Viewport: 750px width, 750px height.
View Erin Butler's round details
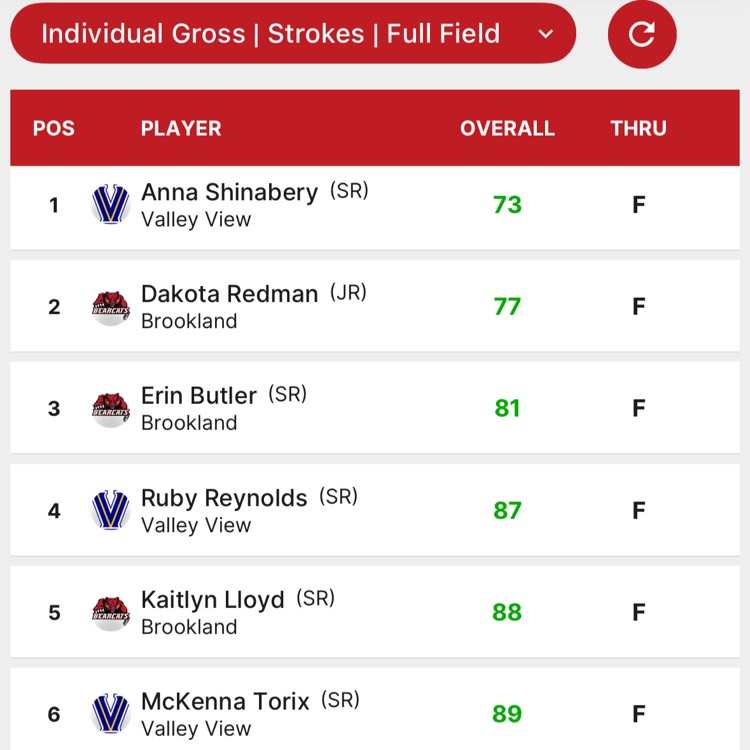click(x=375, y=408)
